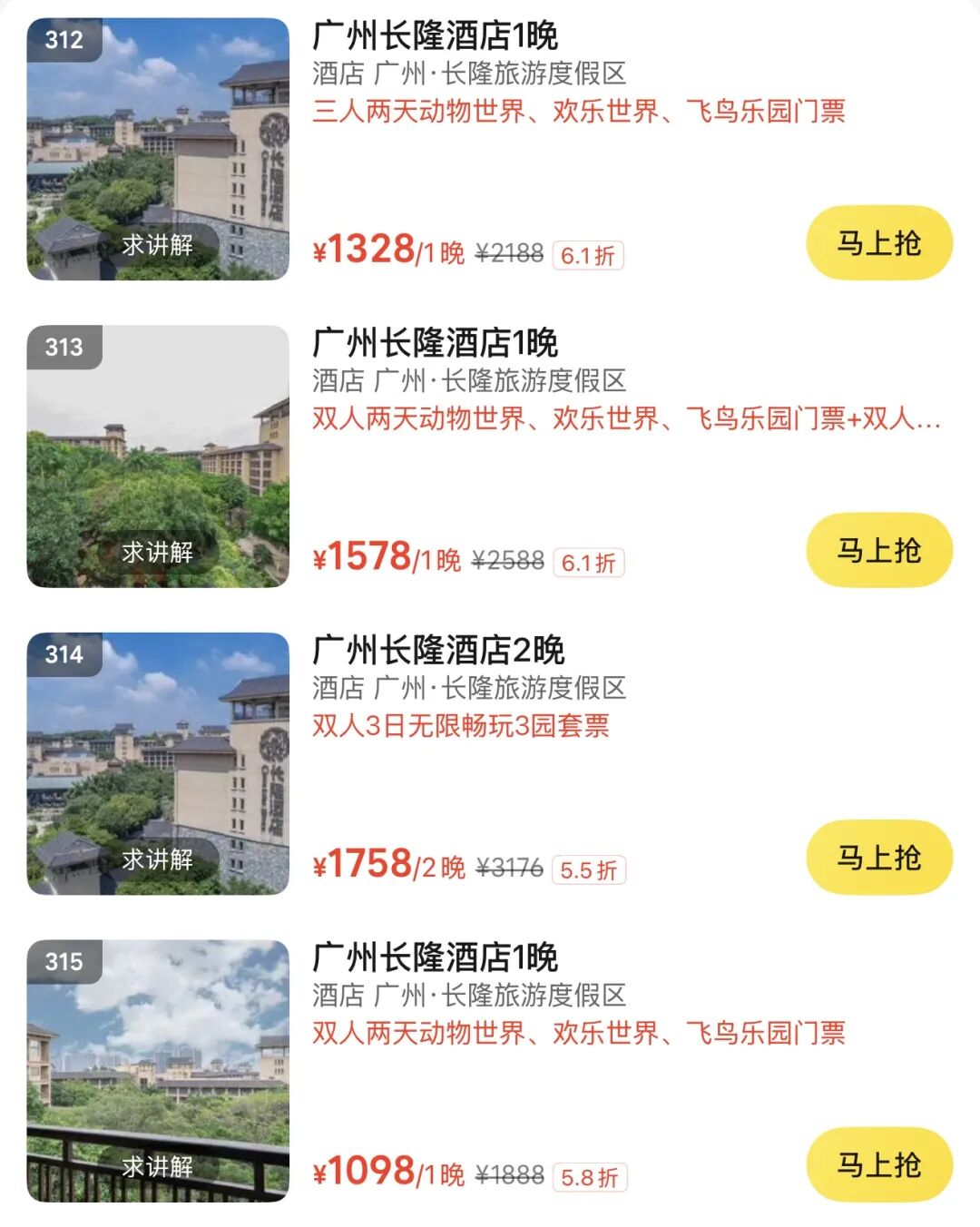Tap 马上抢 on the ¥1098 listing

[x=878, y=1164]
